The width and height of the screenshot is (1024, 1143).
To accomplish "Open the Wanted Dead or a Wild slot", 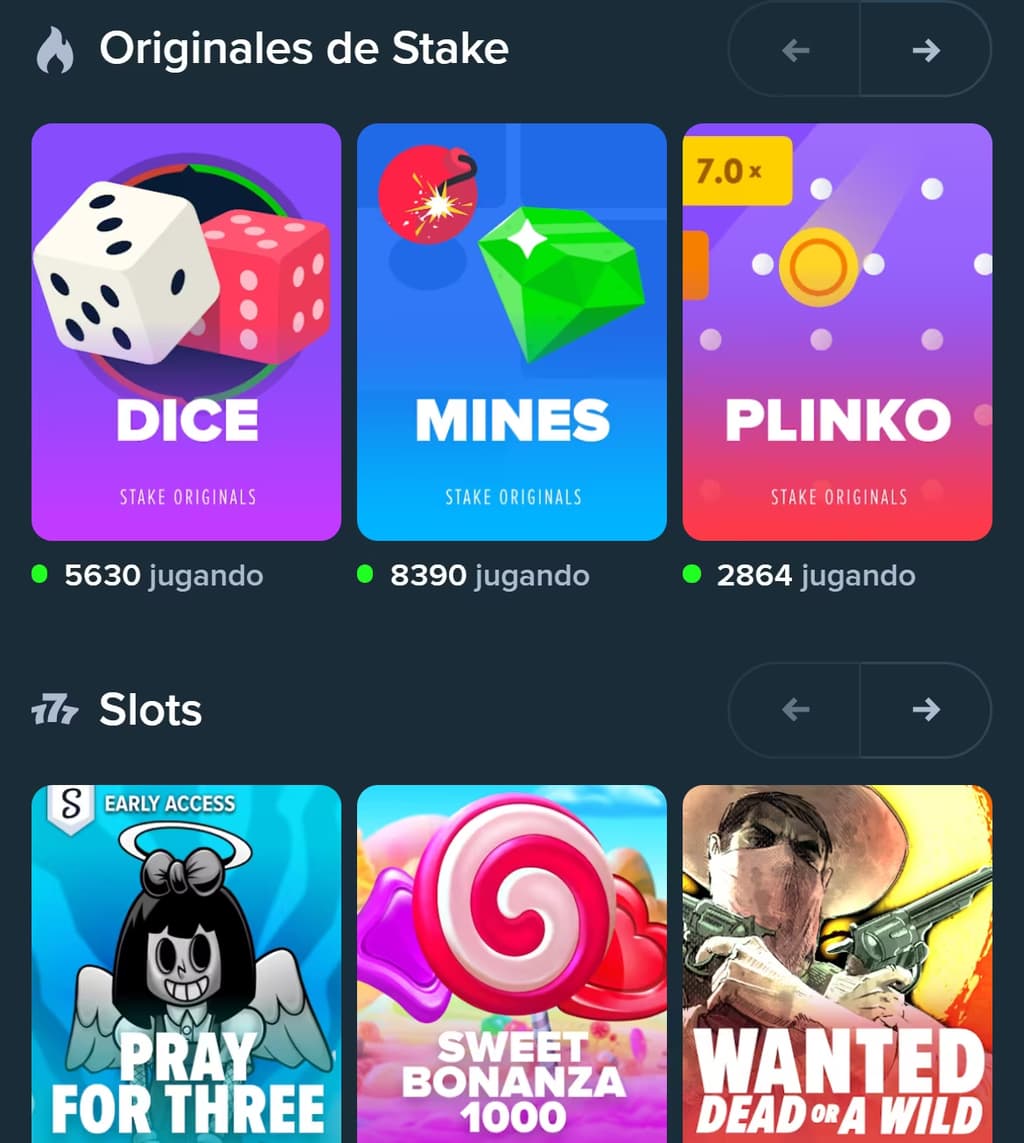I will click(x=838, y=960).
